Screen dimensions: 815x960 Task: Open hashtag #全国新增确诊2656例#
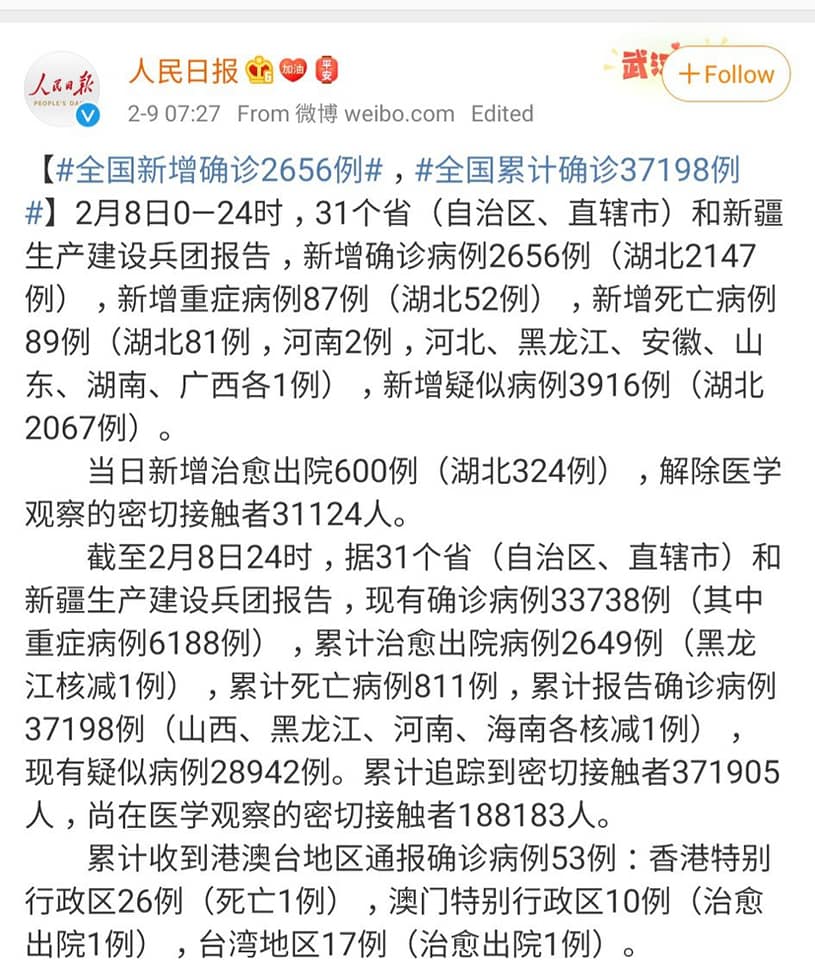pyautogui.click(x=218, y=169)
